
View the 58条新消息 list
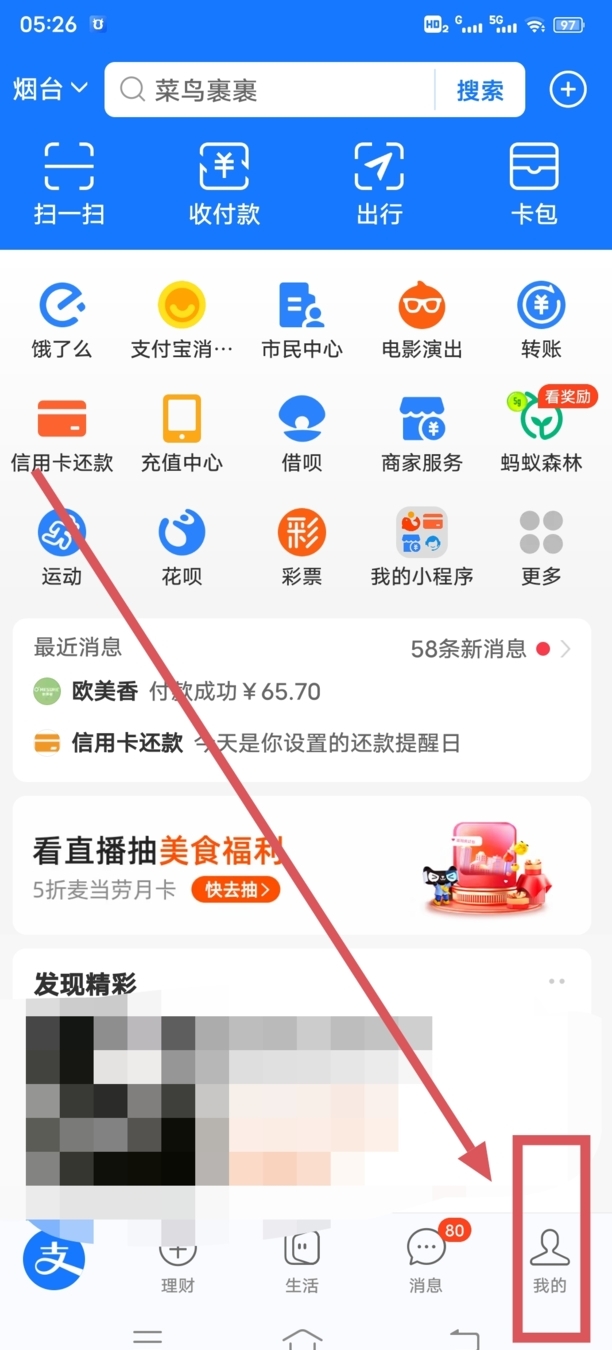[x=490, y=649]
